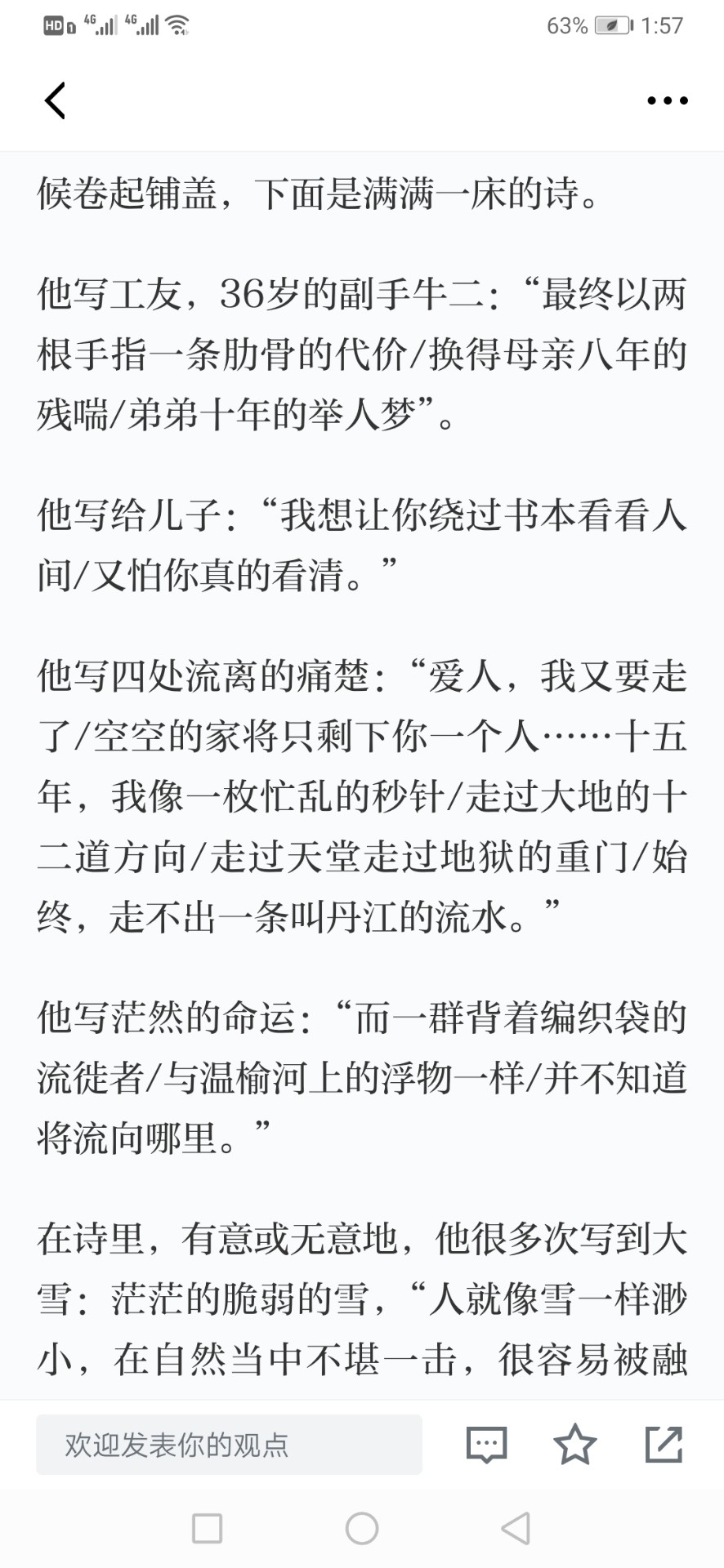Tap the 欢迎发表你的观点 comment field
Image resolution: width=724 pixels, height=1568 pixels.
pos(229,1445)
